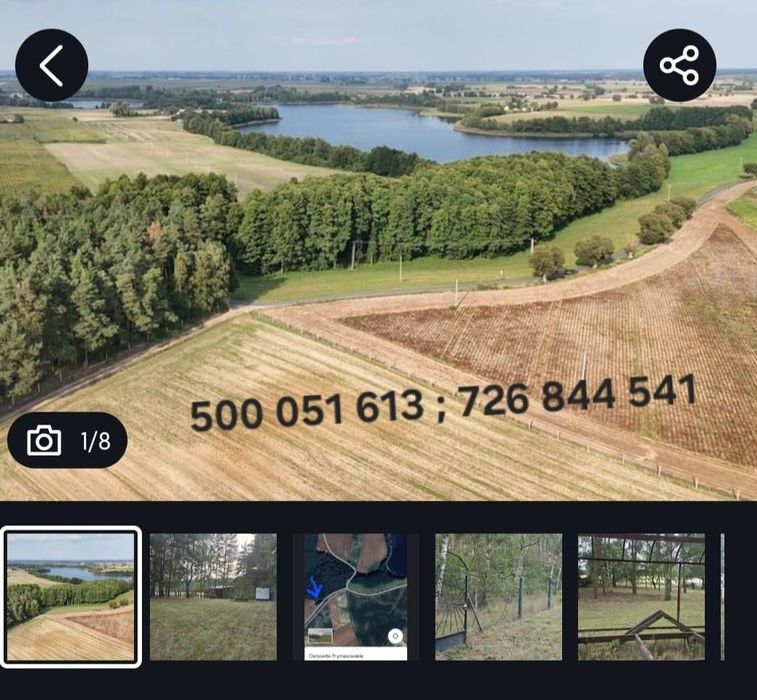Select the wooden frame structure thumbnail
Screen dimensions: 757x700
tap(641, 596)
